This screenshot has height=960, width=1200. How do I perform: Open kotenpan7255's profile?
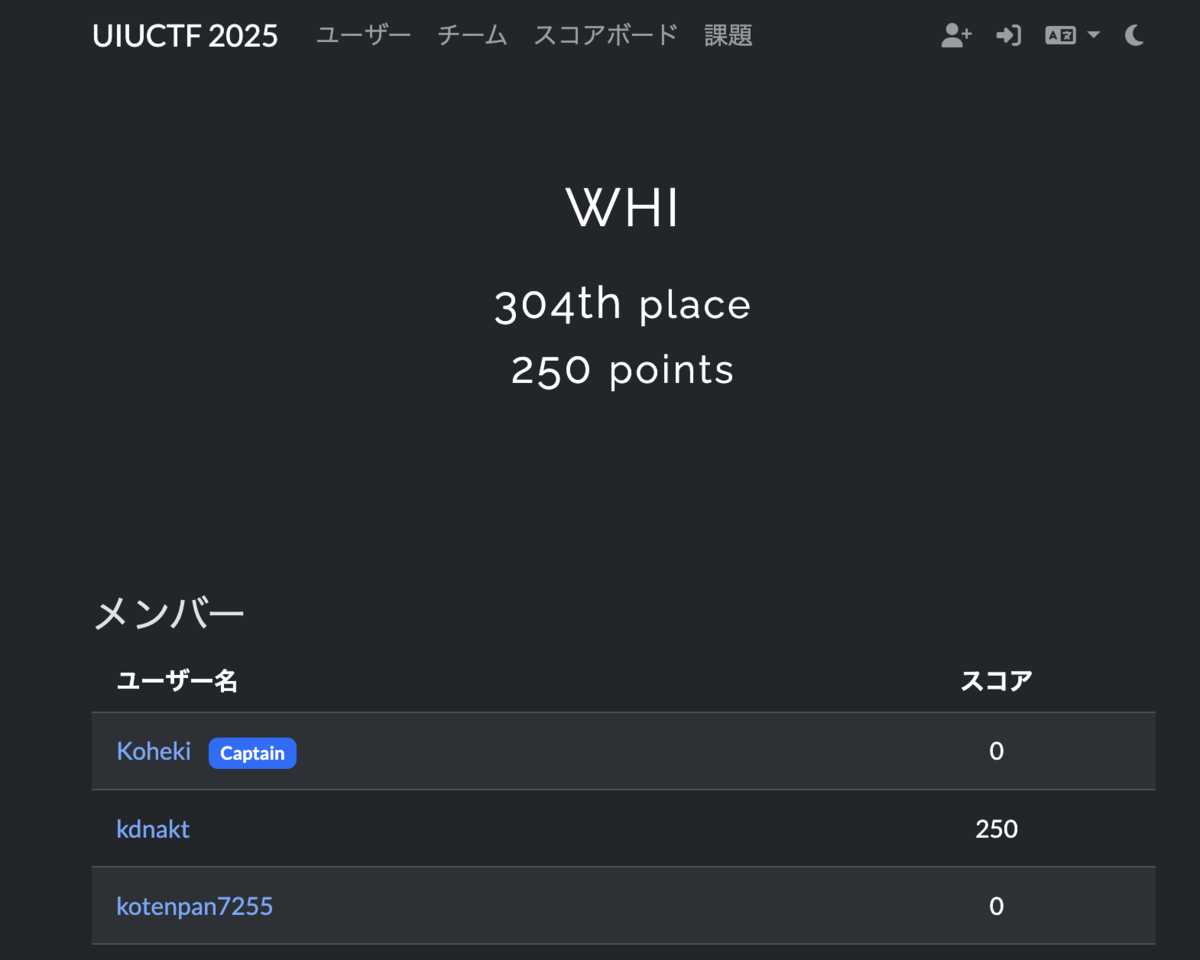point(195,906)
